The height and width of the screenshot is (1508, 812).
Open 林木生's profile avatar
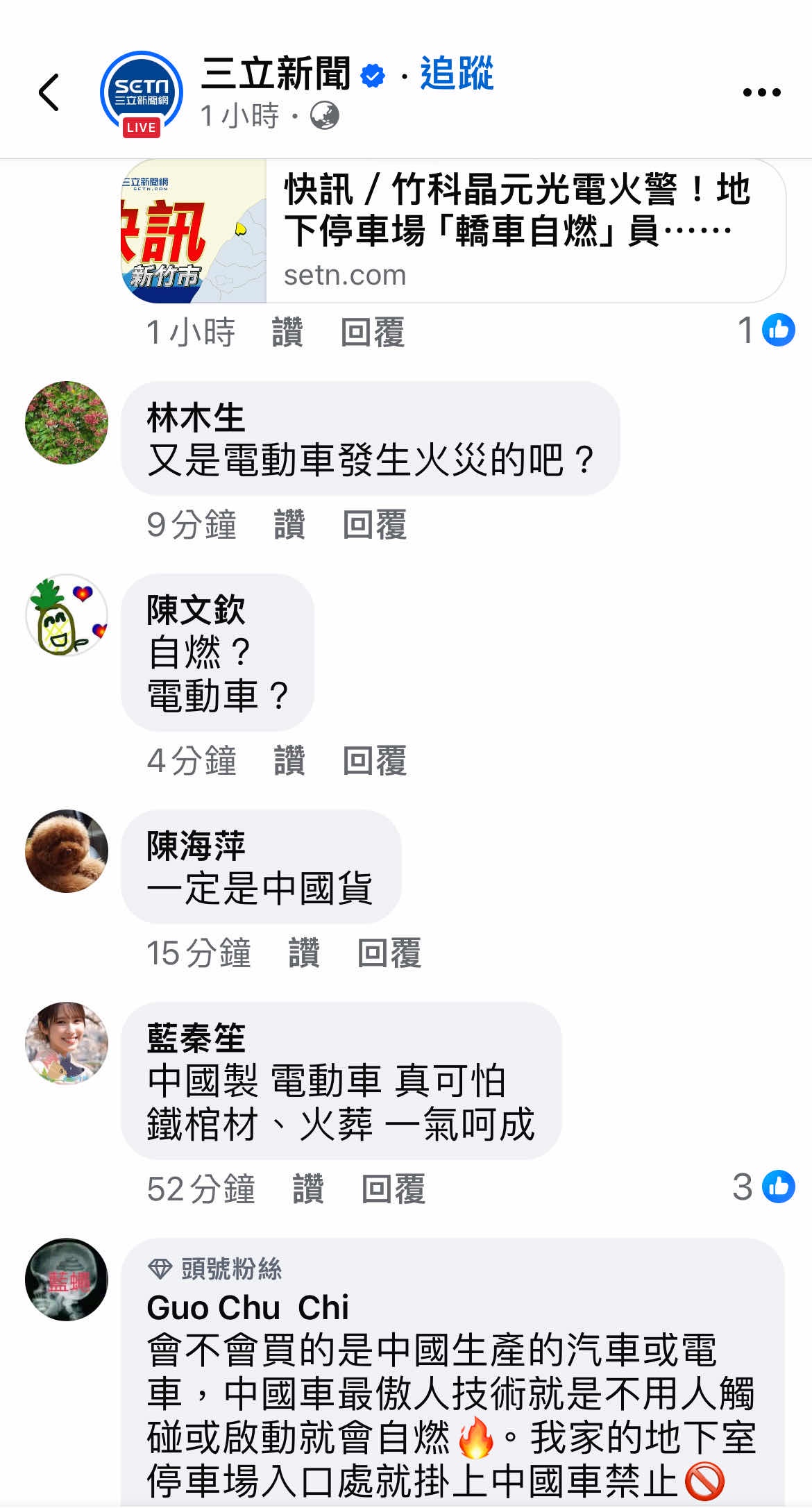tap(67, 423)
